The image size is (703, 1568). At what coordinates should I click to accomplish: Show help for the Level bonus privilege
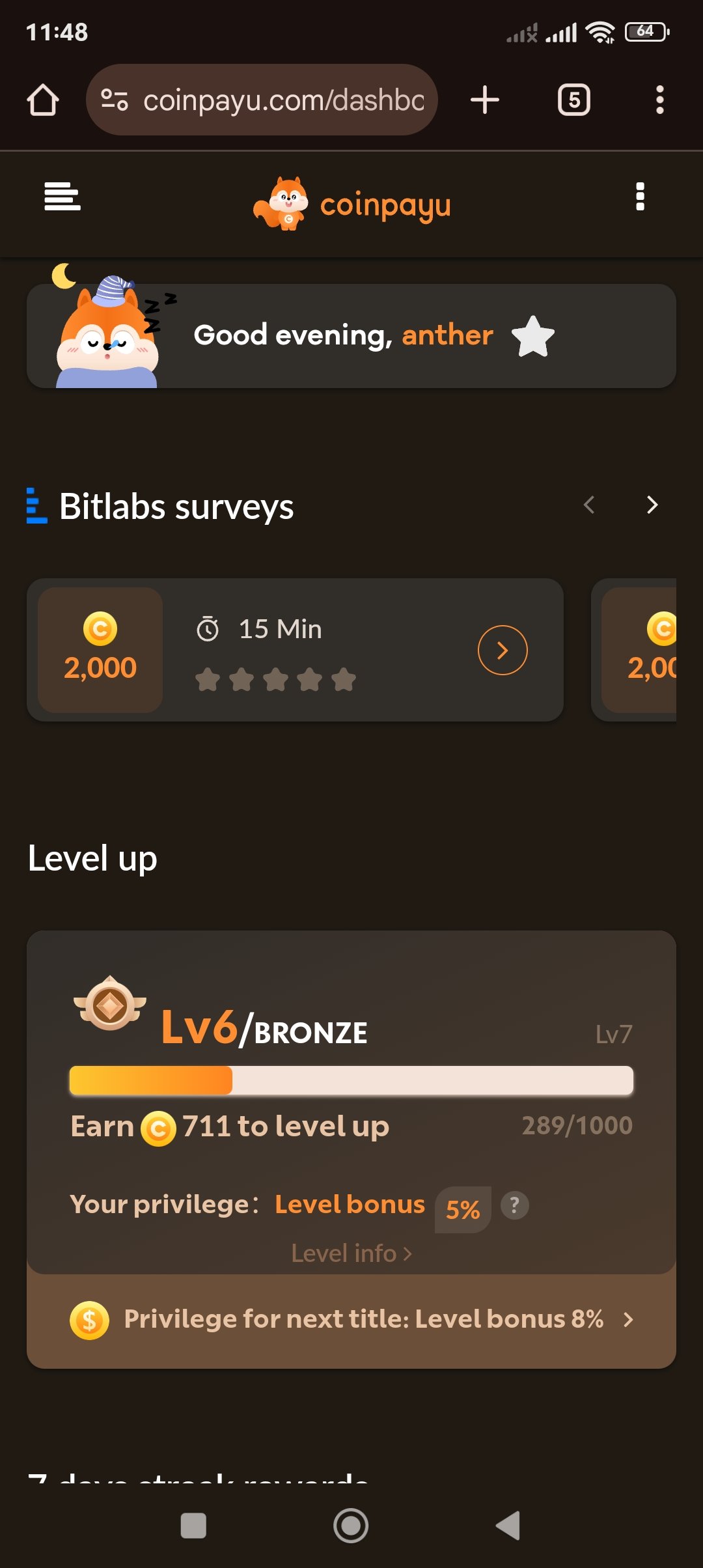coord(514,1205)
